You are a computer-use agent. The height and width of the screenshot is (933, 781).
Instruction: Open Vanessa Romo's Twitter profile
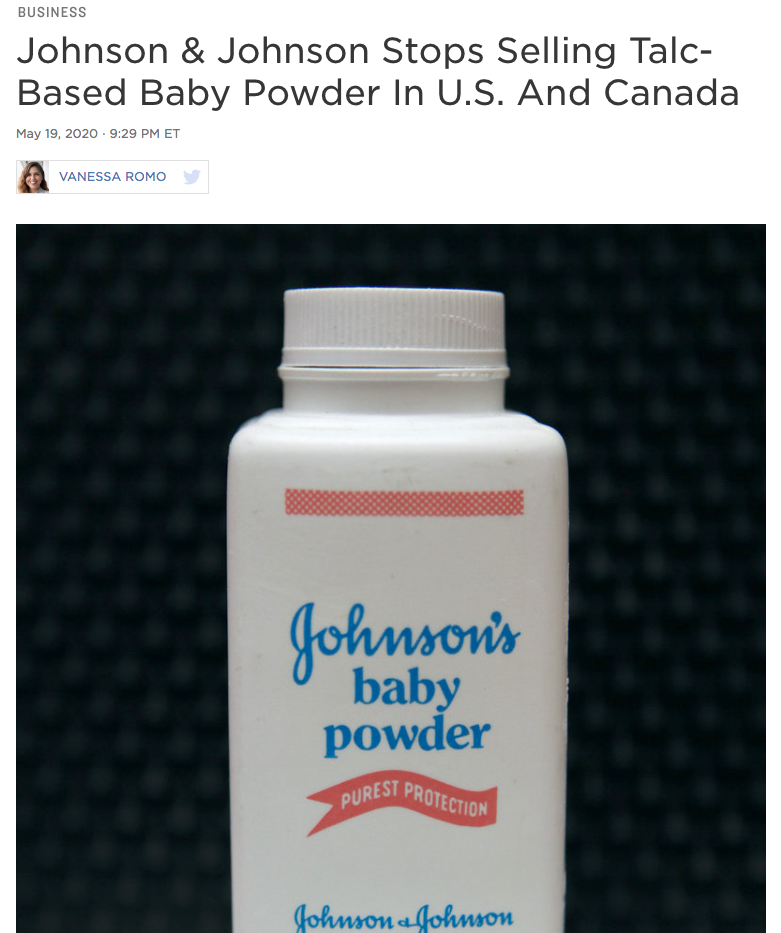(192, 177)
